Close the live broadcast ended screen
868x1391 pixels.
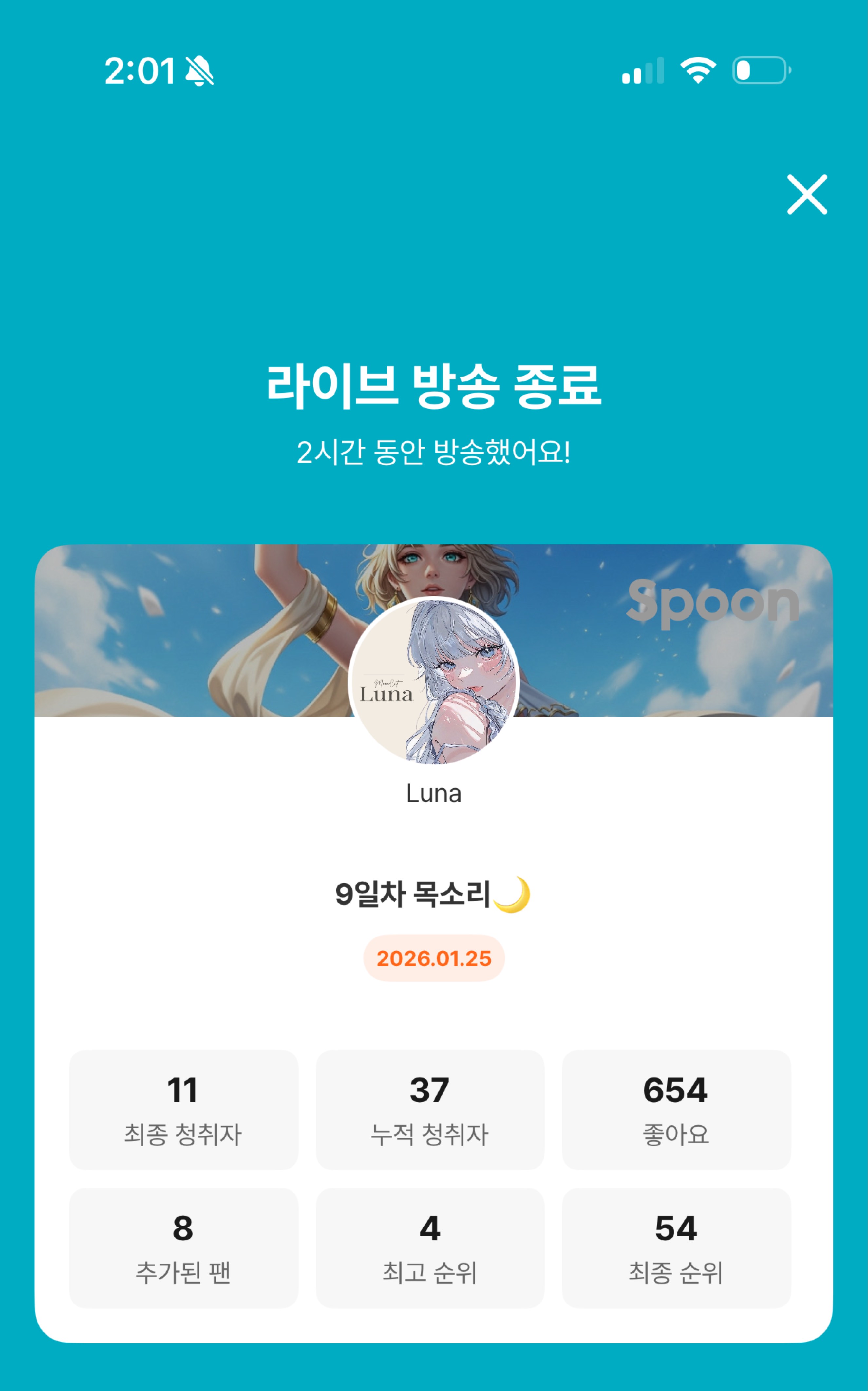coord(806,195)
